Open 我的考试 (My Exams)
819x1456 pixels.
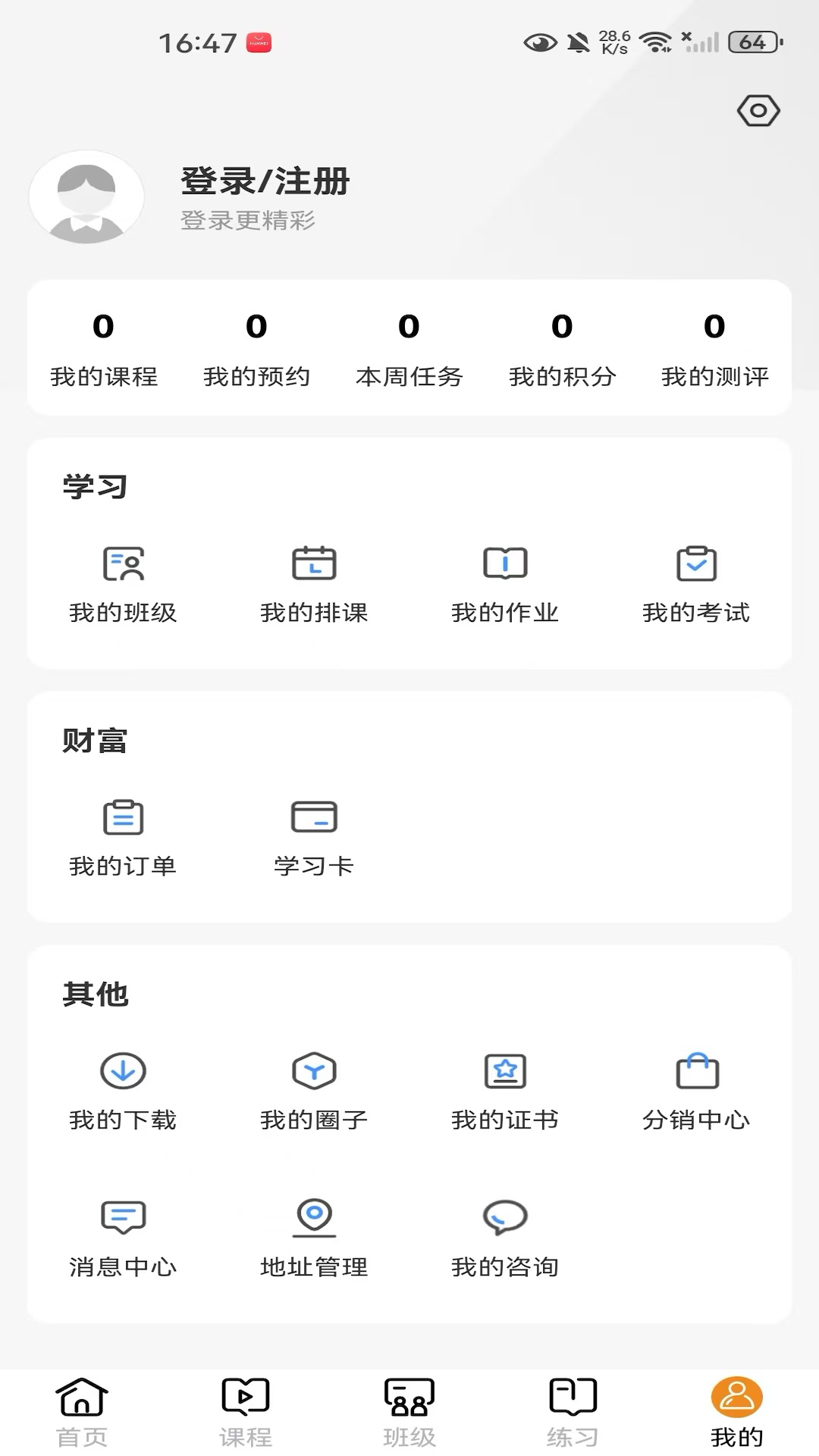(x=695, y=584)
